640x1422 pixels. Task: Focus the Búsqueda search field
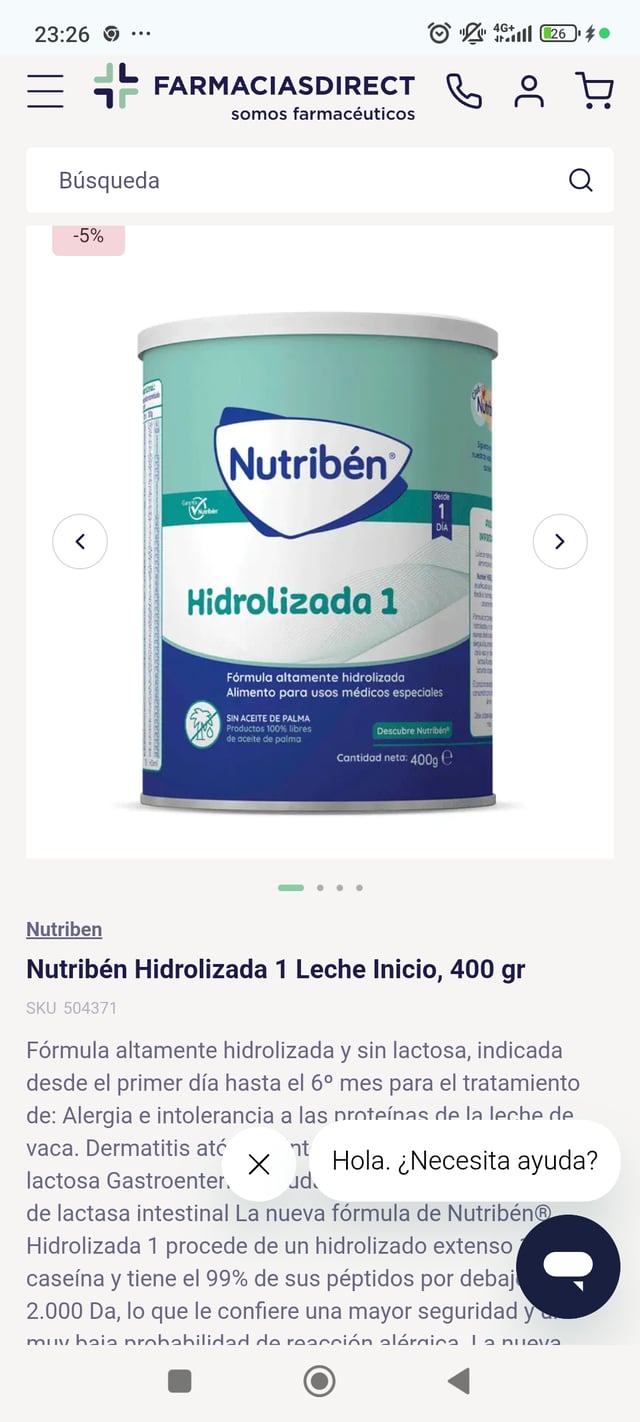point(300,181)
